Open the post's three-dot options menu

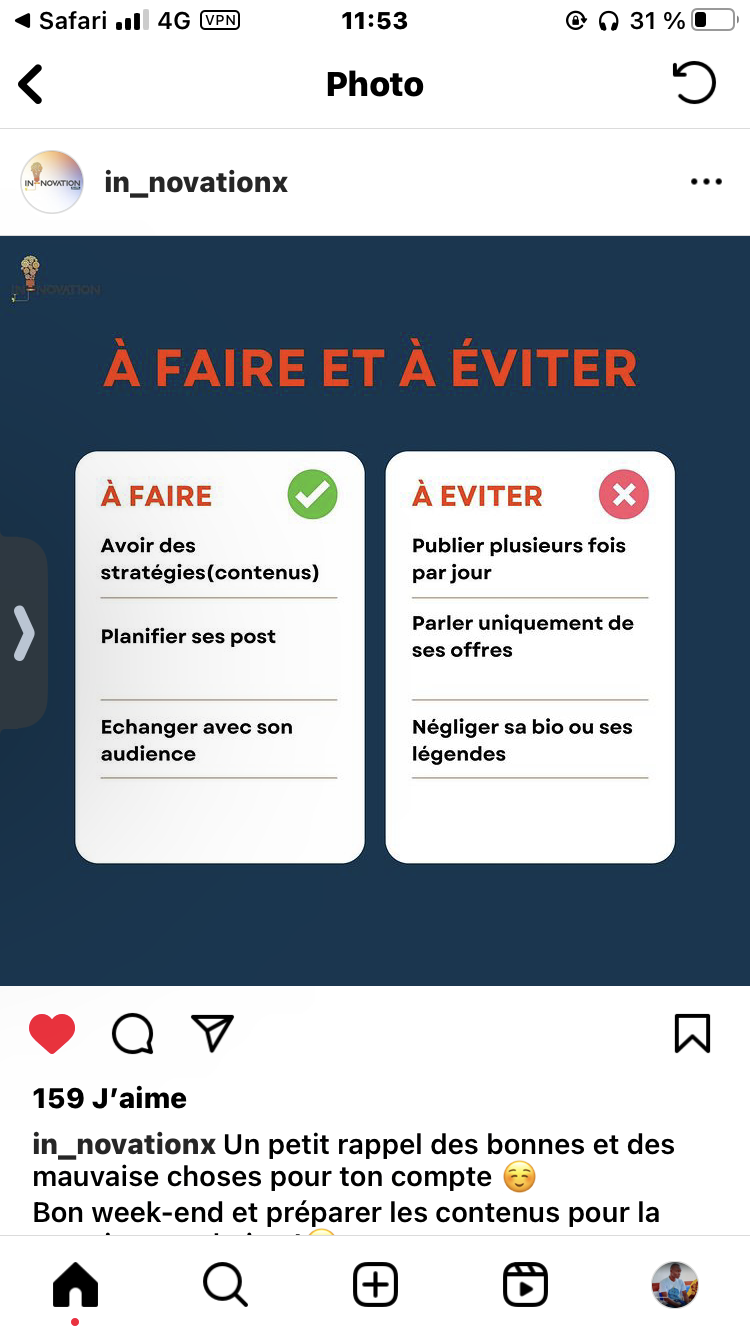706,182
